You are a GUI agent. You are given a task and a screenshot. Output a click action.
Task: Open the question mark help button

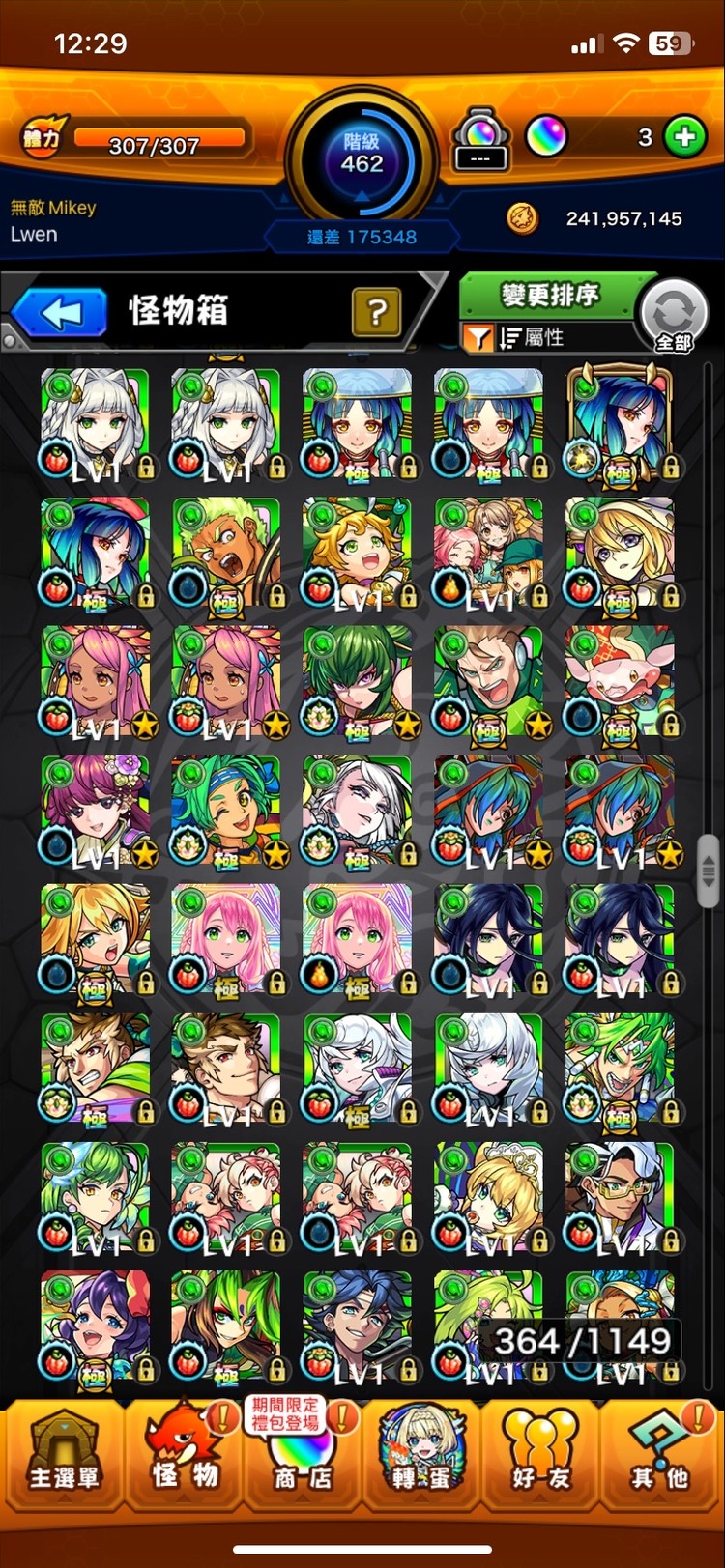click(x=377, y=311)
